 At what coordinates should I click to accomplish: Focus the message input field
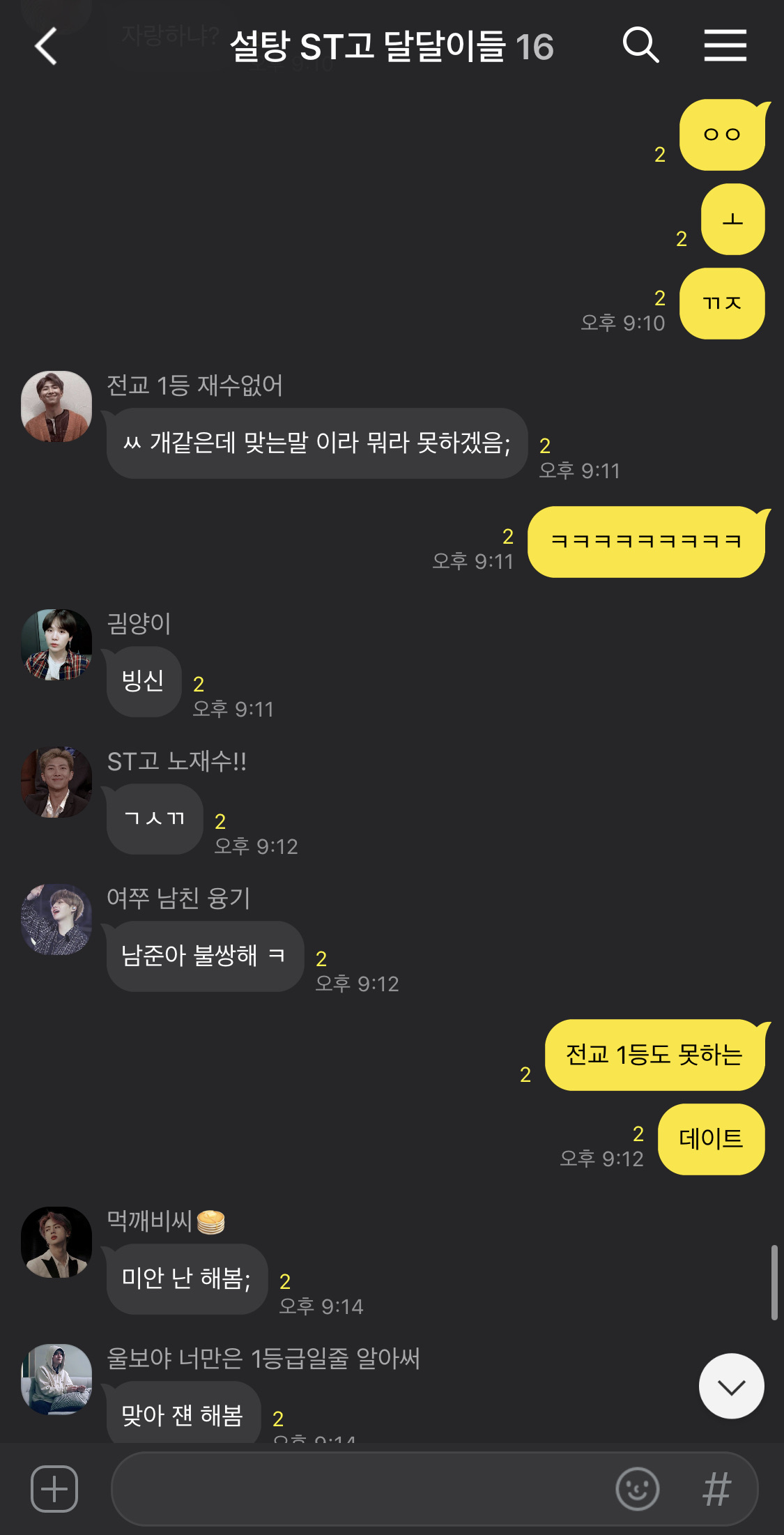pyautogui.click(x=362, y=1488)
